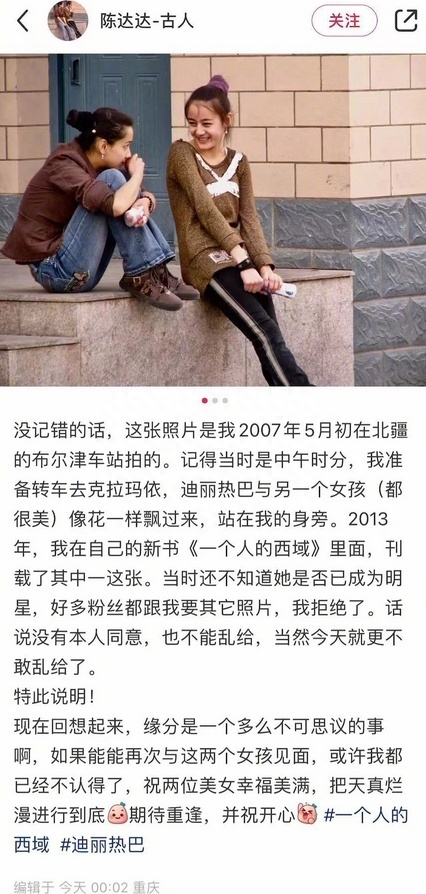
Task: Follow the author with the 关注 button
Action: (x=344, y=21)
